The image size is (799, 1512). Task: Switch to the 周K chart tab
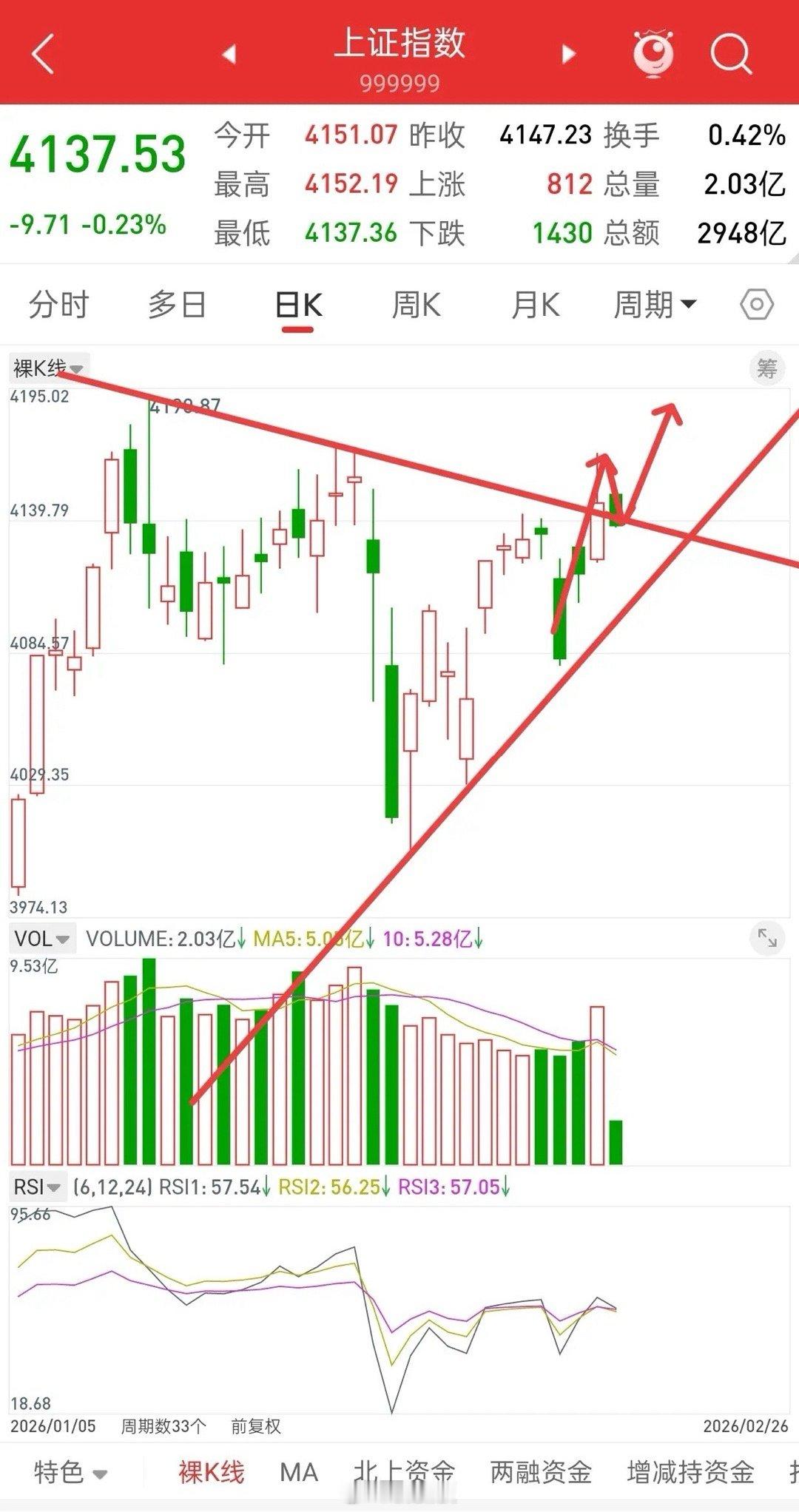coord(416,305)
